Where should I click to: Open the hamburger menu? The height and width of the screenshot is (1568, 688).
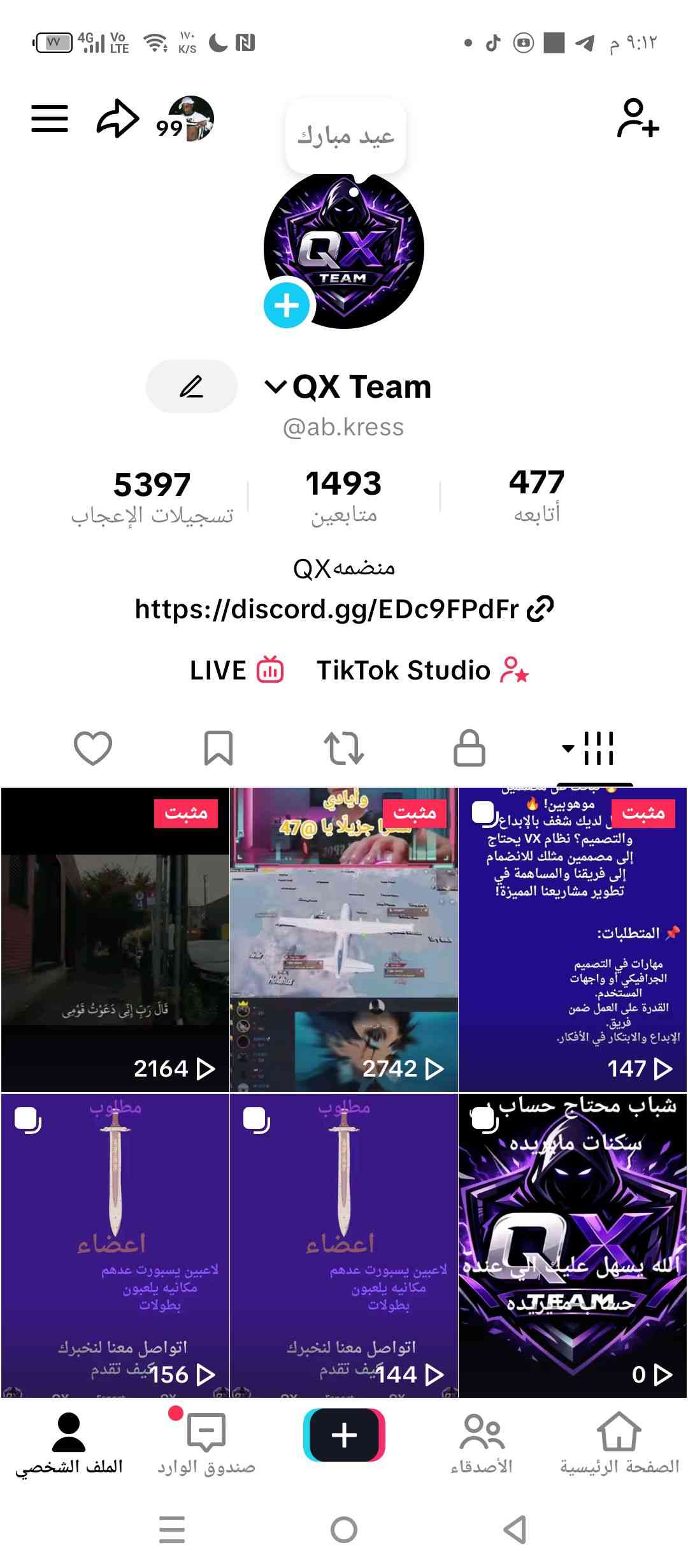pos(50,119)
